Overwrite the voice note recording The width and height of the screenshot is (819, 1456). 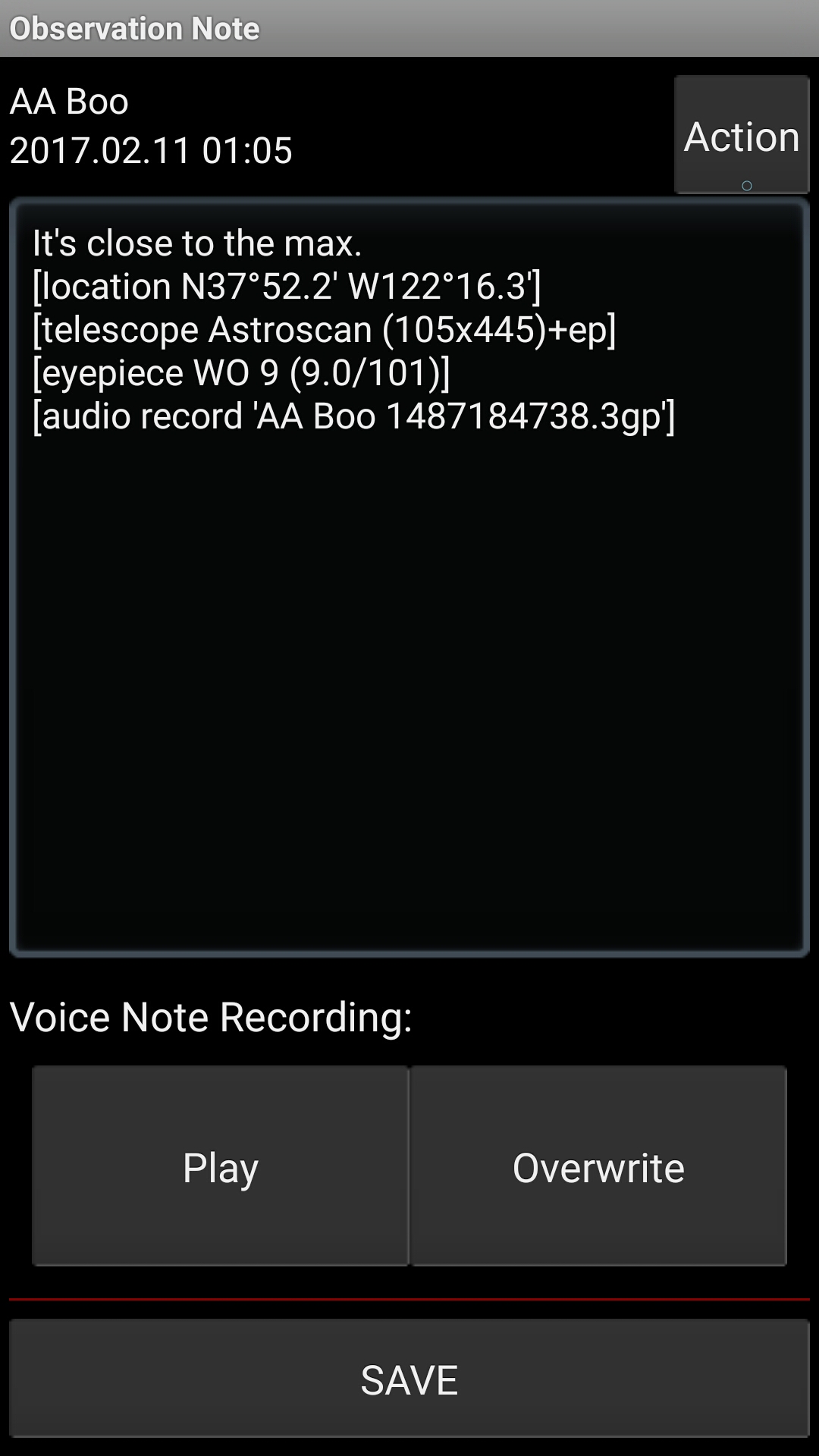tap(598, 1166)
